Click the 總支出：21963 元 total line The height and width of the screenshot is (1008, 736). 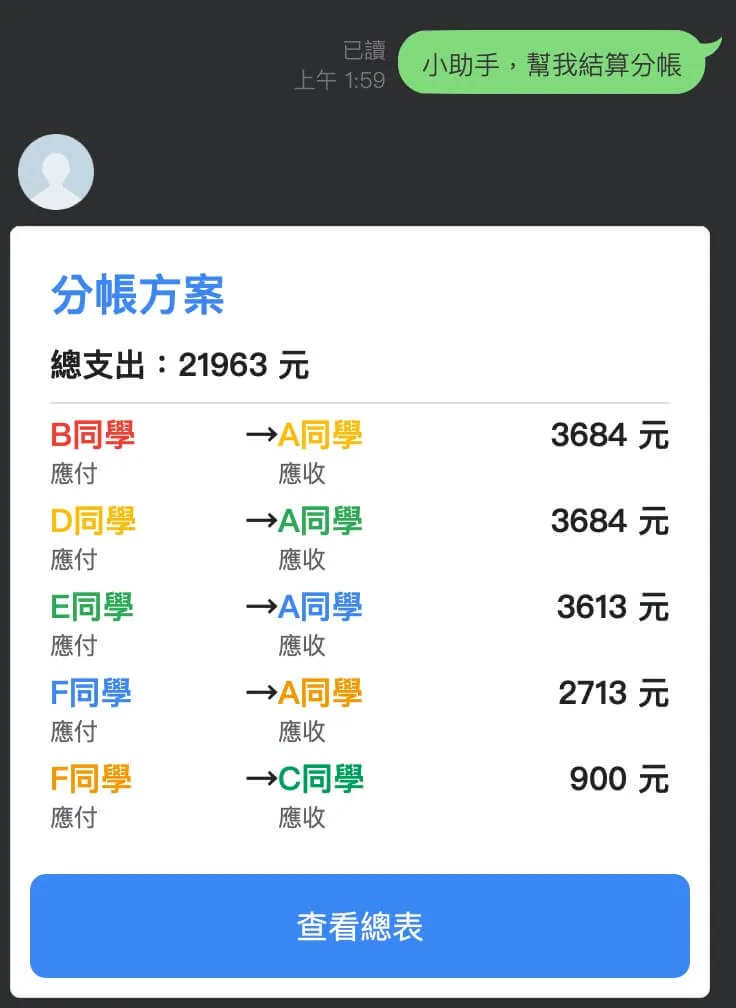pos(180,364)
